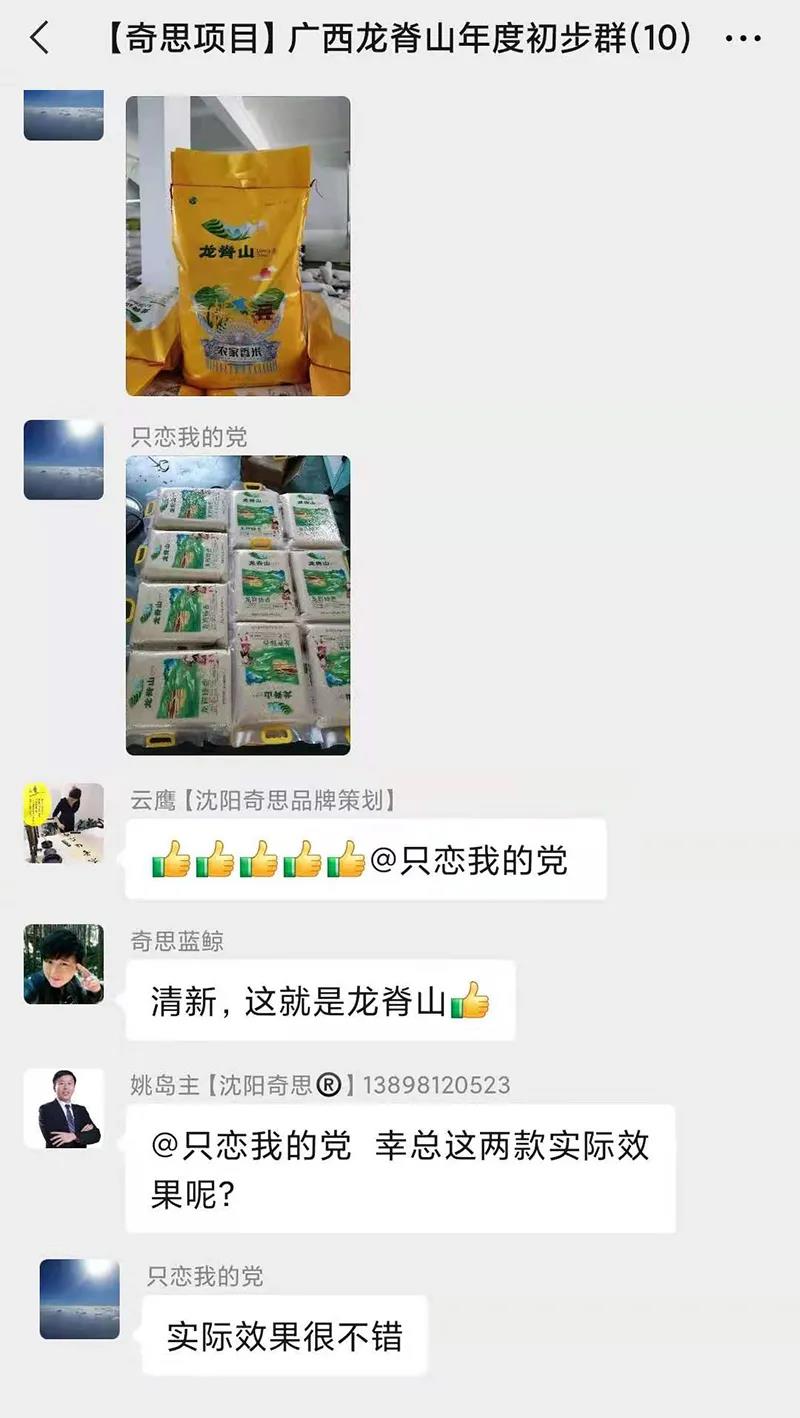Open 云鹰's profile avatar
This screenshot has width=800, height=1418.
point(64,823)
